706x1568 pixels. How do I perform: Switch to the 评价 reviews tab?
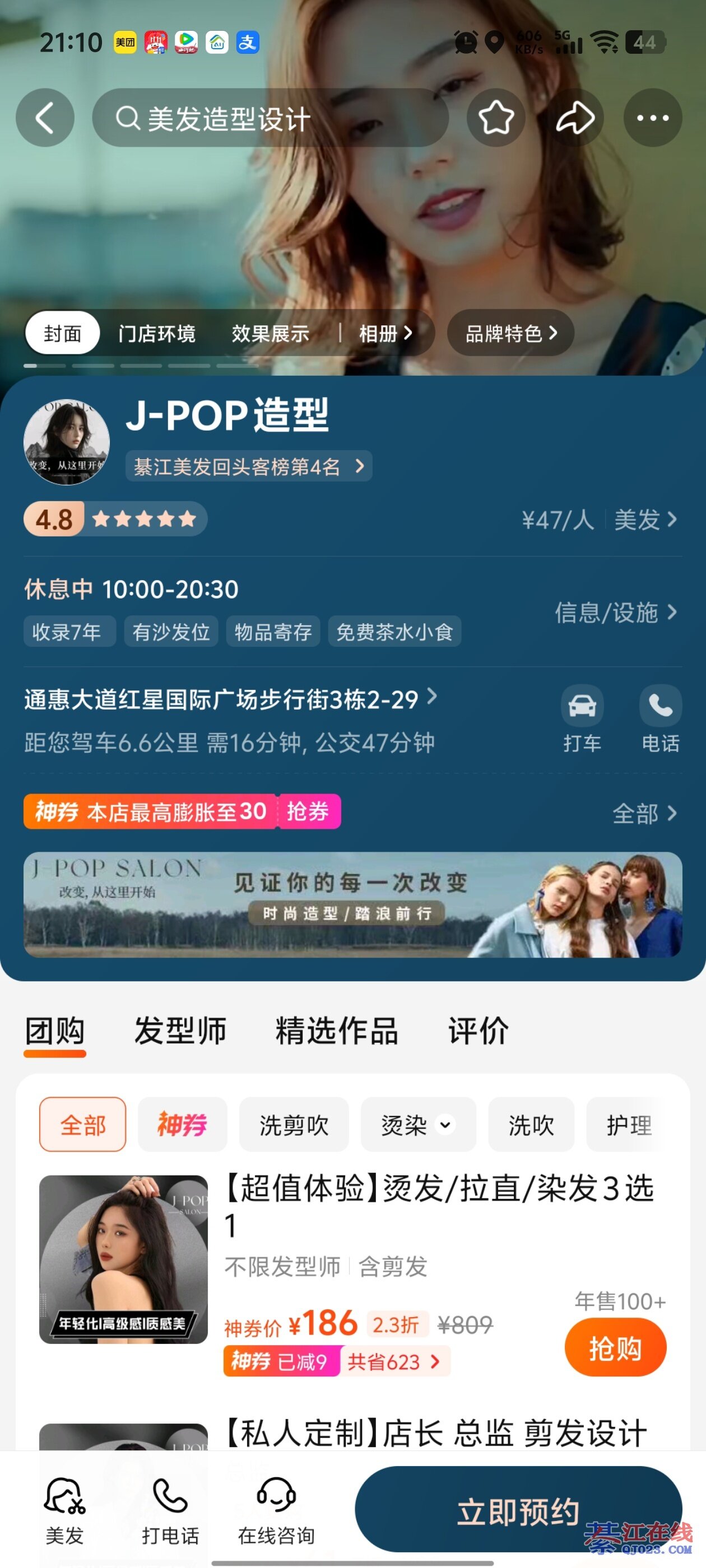(478, 1031)
